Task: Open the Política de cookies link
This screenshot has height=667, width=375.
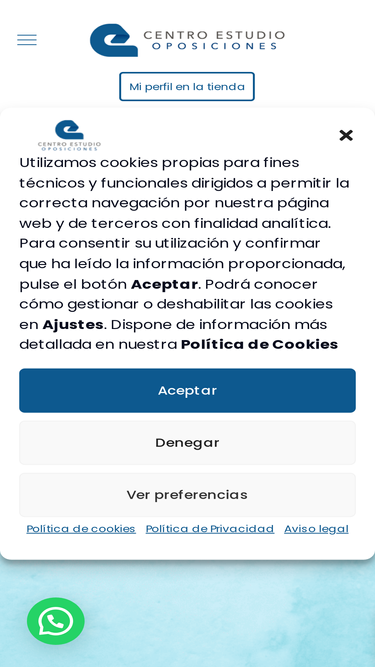Action: point(81,529)
